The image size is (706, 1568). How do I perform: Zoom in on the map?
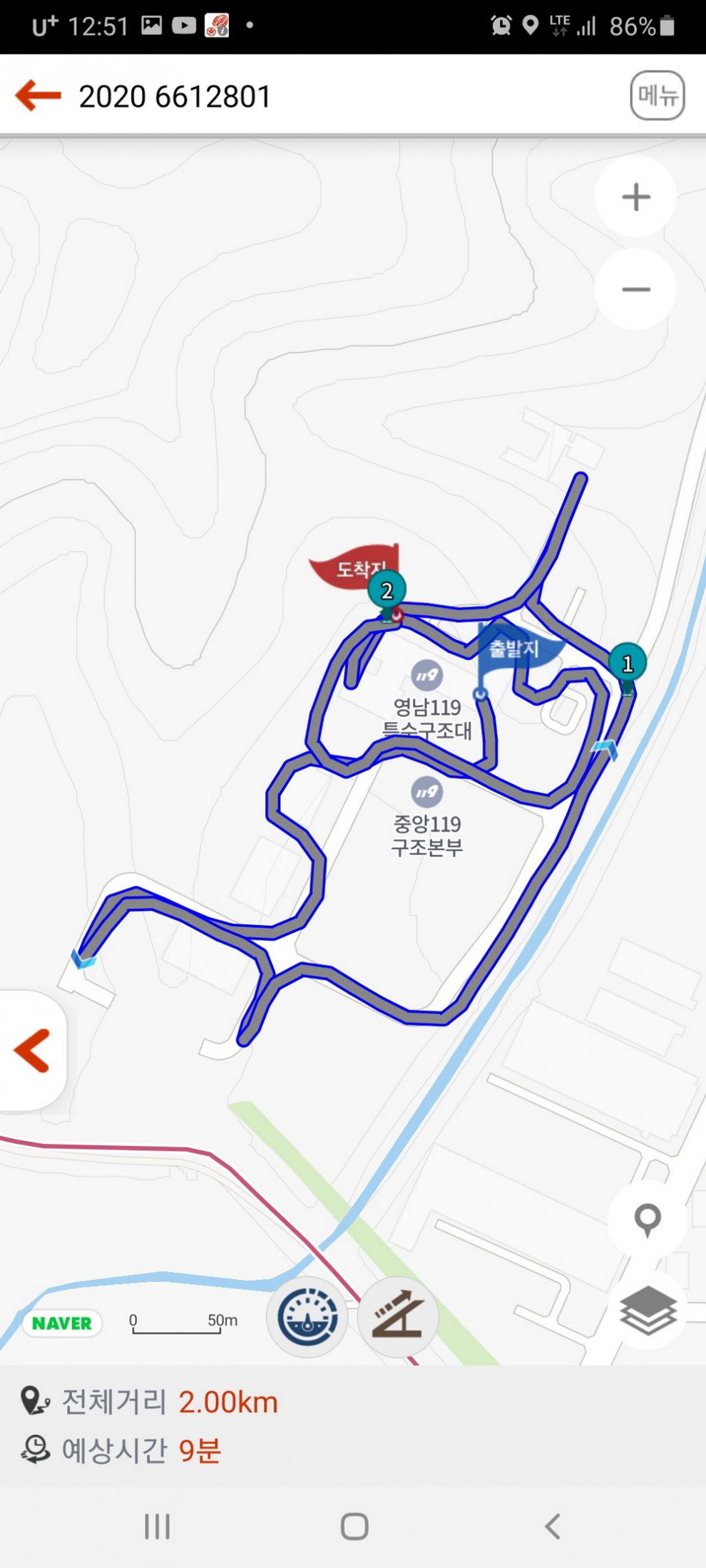click(x=635, y=197)
